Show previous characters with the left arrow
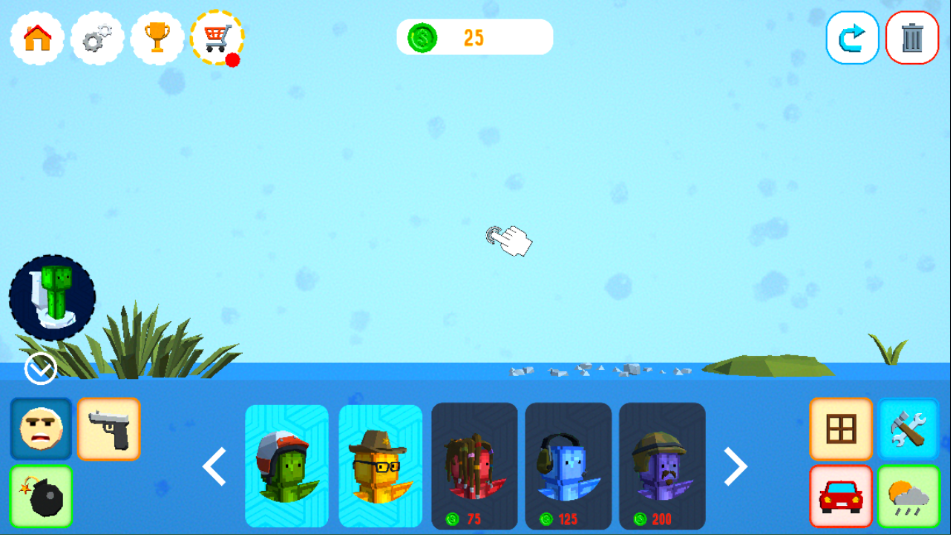951x535 pixels. coord(214,466)
